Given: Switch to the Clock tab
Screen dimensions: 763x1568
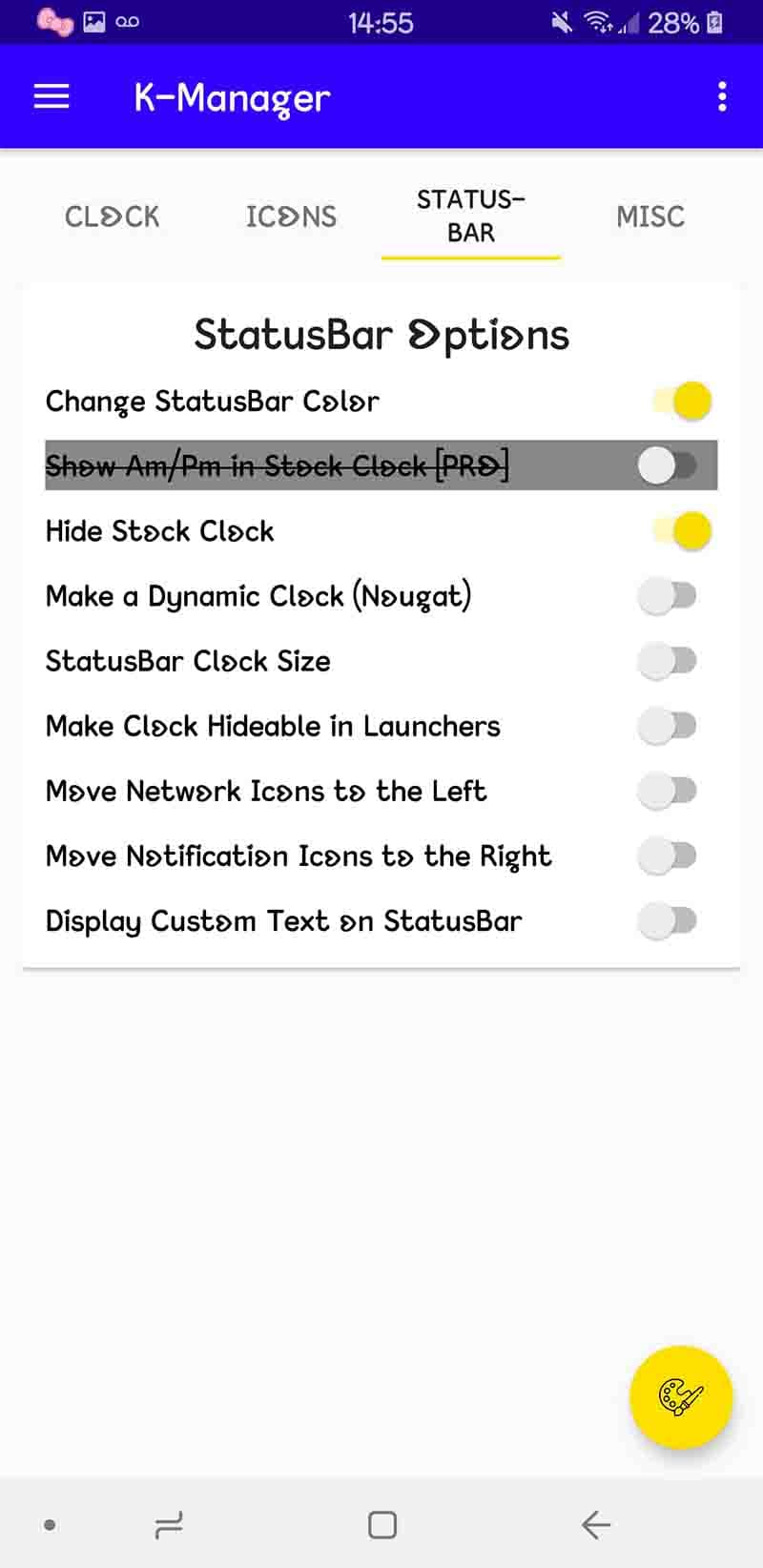Looking at the screenshot, I should click(113, 217).
